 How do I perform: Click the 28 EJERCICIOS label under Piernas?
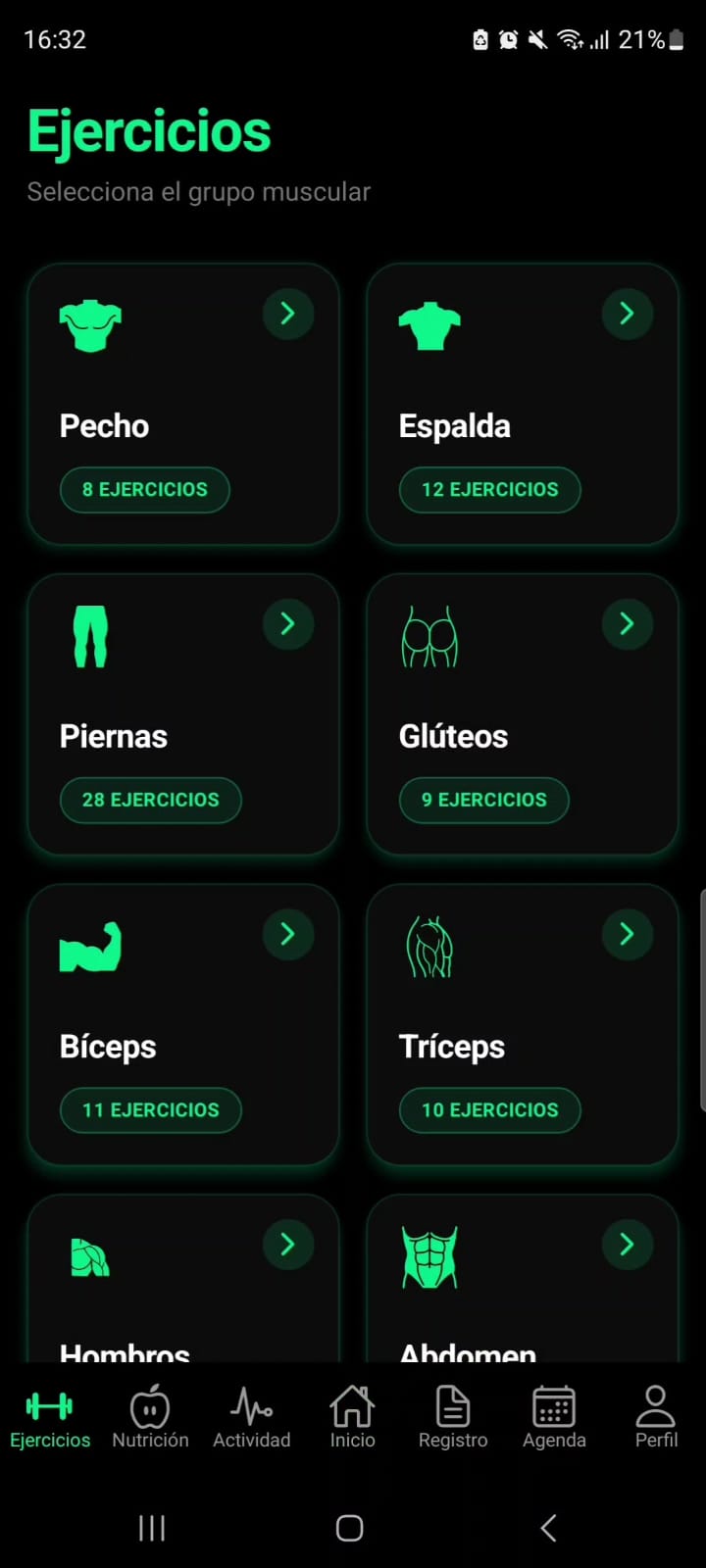click(150, 800)
